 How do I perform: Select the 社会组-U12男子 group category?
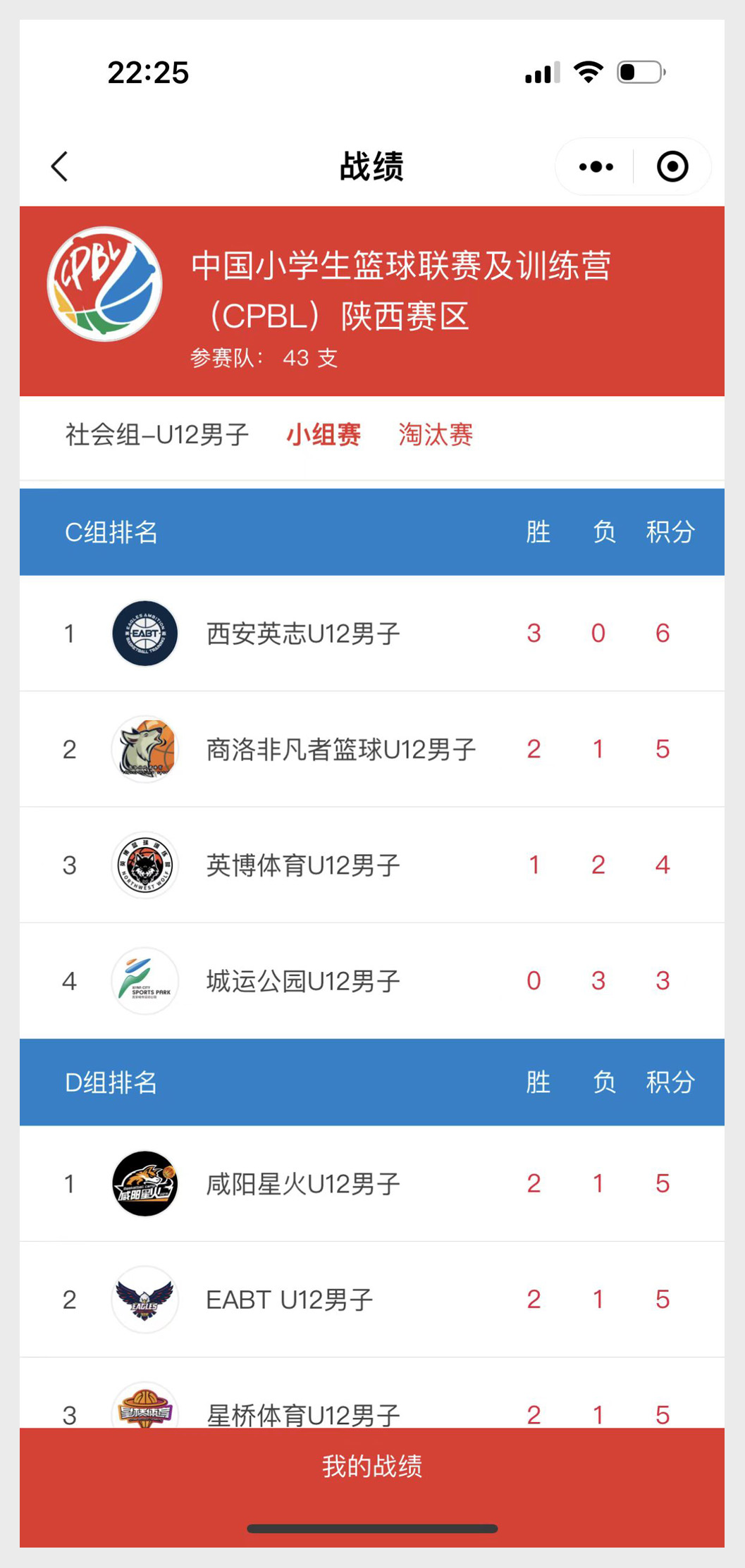pyautogui.click(x=157, y=435)
